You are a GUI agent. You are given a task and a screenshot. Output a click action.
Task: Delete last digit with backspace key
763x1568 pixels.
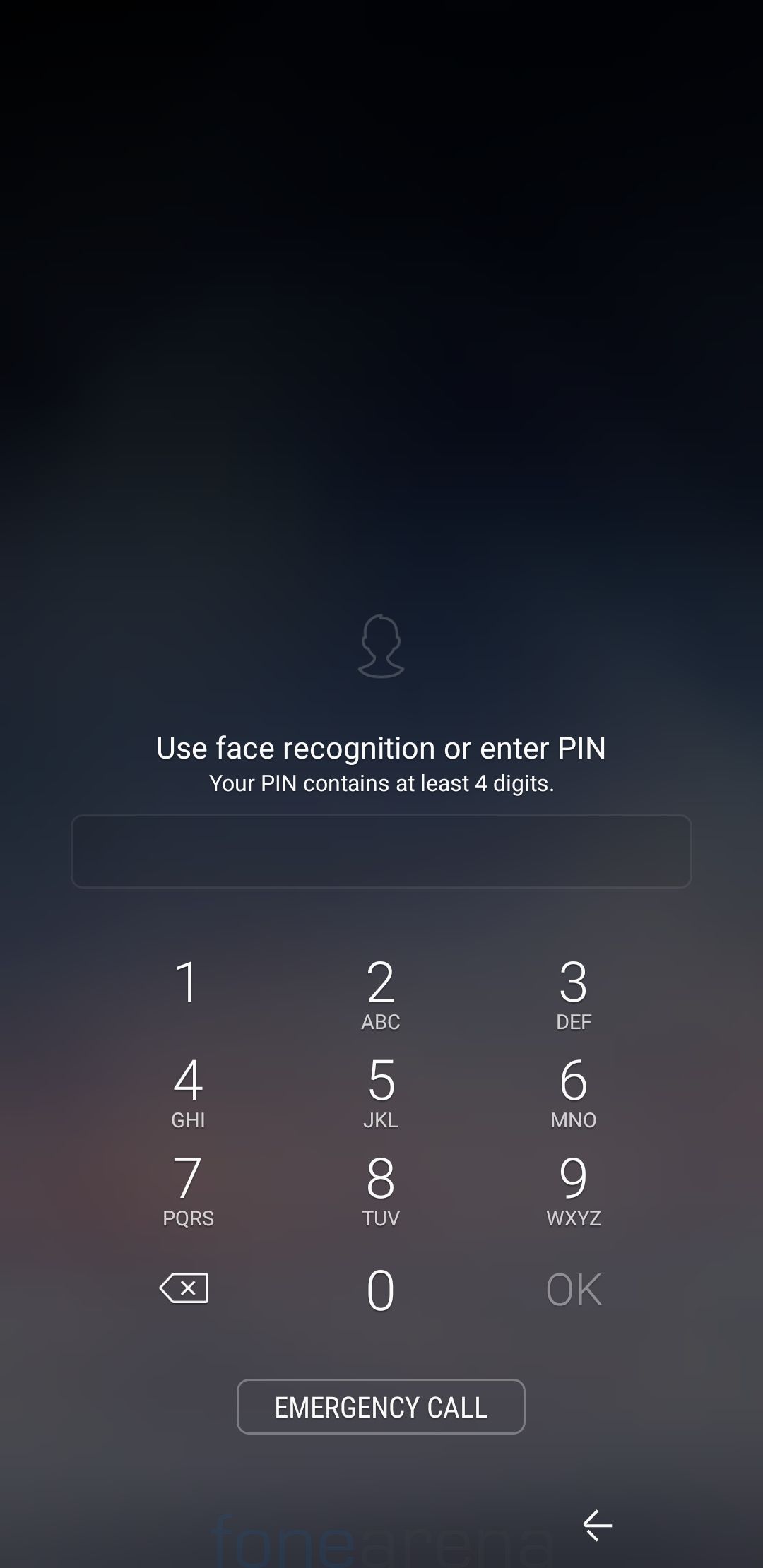(x=184, y=1288)
